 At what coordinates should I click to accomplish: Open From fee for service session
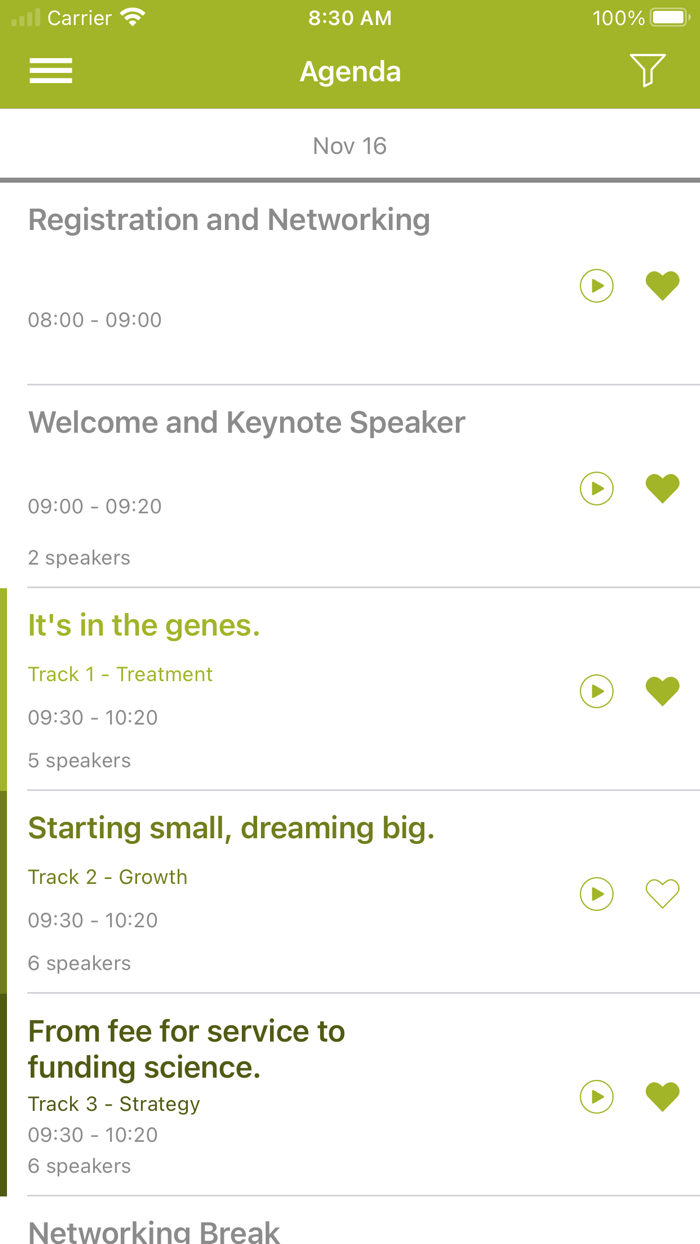click(187, 1048)
